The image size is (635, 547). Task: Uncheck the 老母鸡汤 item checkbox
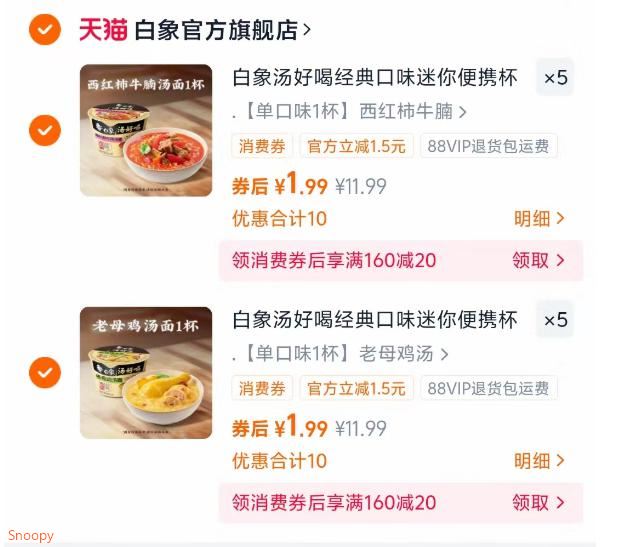coord(45,373)
